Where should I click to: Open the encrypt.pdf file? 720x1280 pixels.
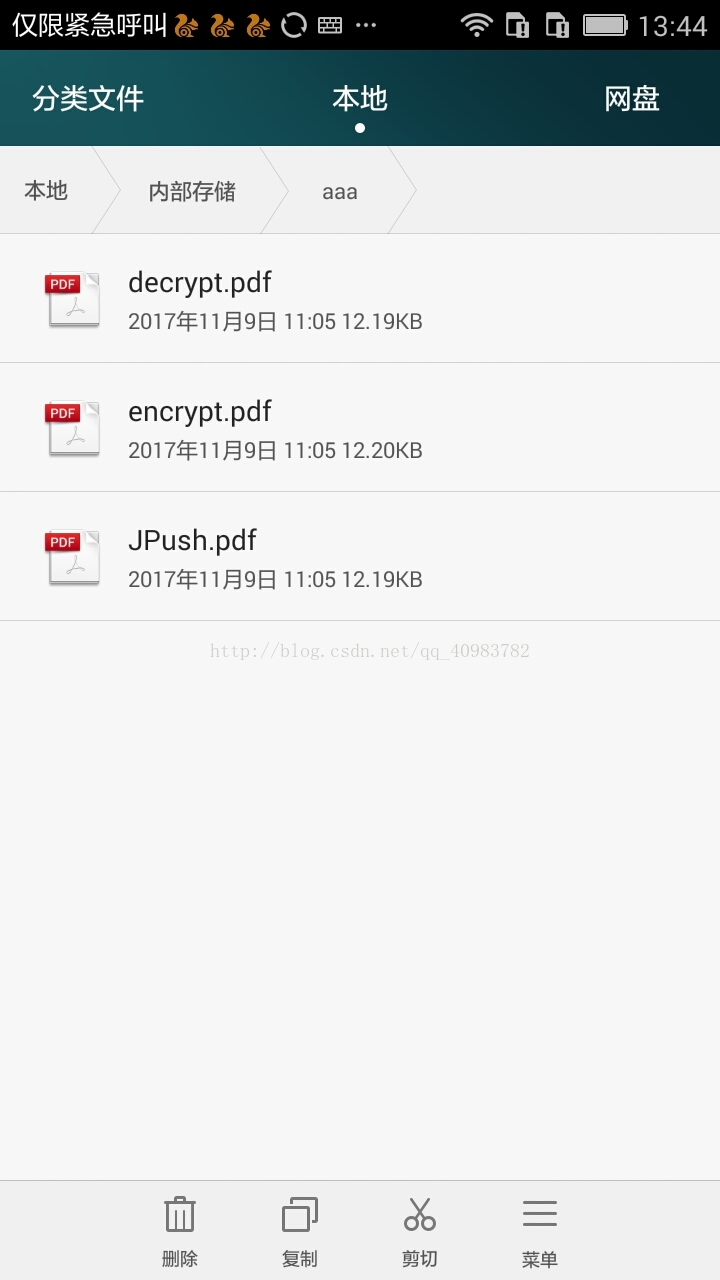360,428
